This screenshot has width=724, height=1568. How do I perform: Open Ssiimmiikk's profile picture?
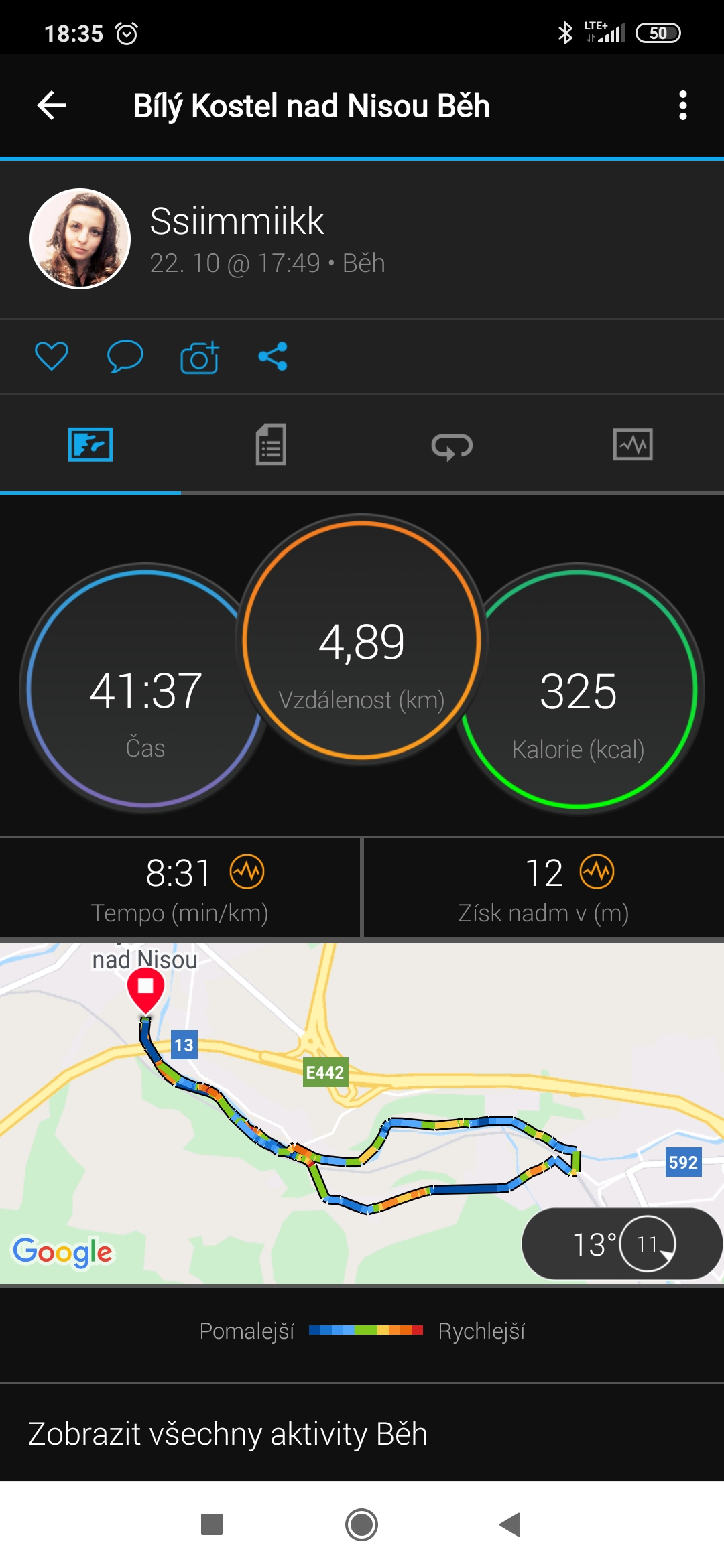tap(80, 239)
